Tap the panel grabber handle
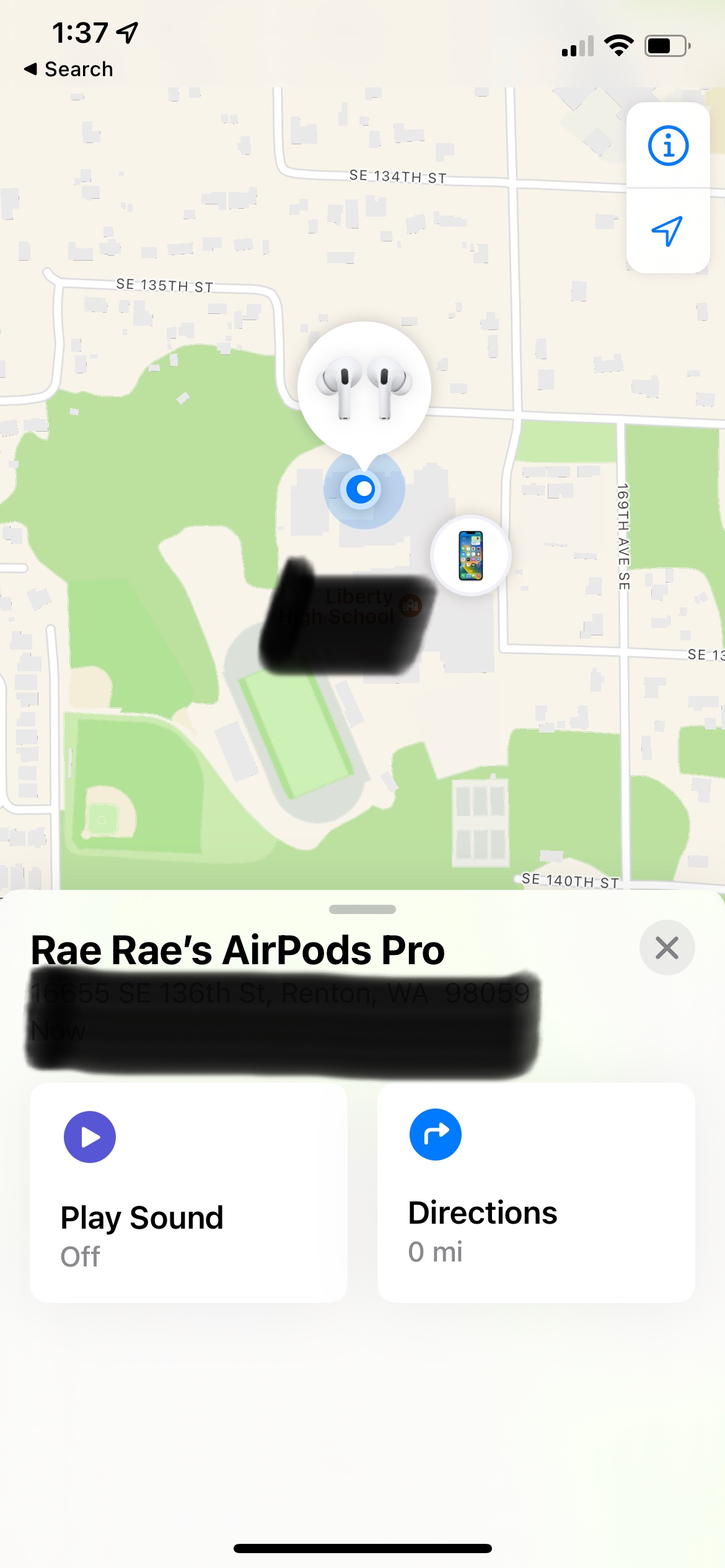Viewport: 725px width, 1568px height. pos(362,909)
